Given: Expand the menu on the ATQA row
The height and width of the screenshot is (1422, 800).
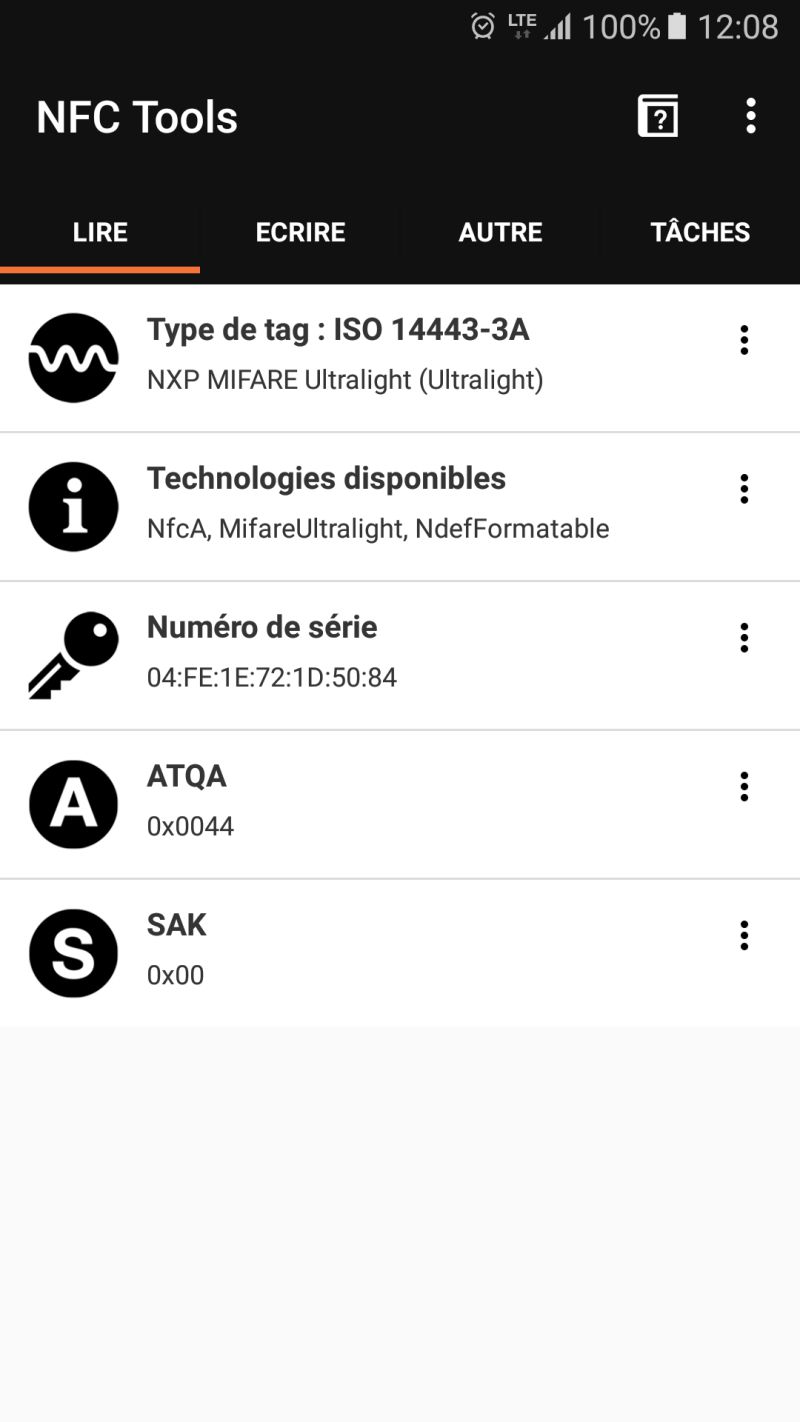Looking at the screenshot, I should (x=744, y=787).
